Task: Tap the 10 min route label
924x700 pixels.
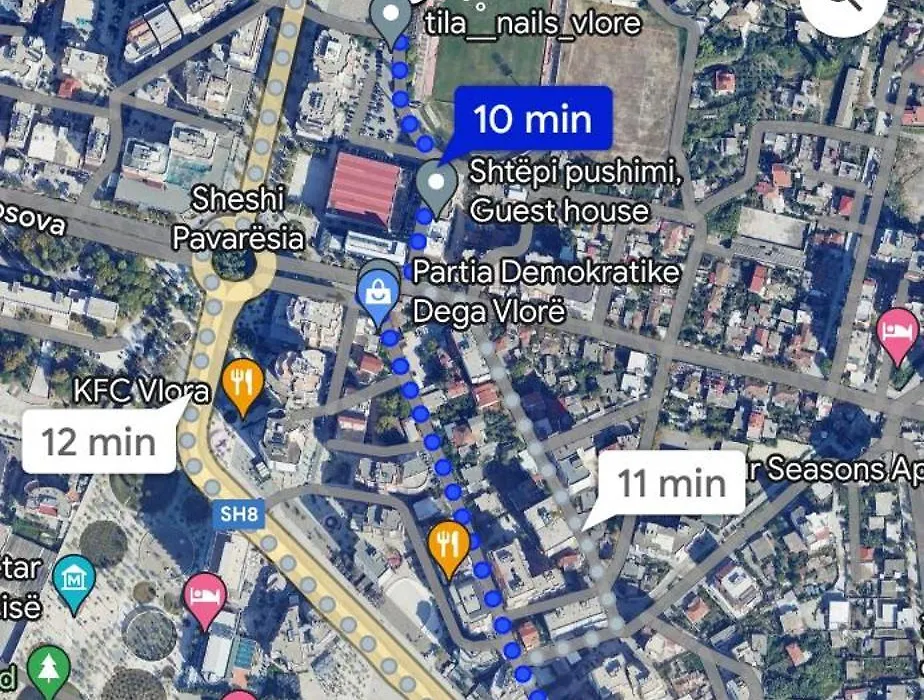Action: pyautogui.click(x=532, y=119)
